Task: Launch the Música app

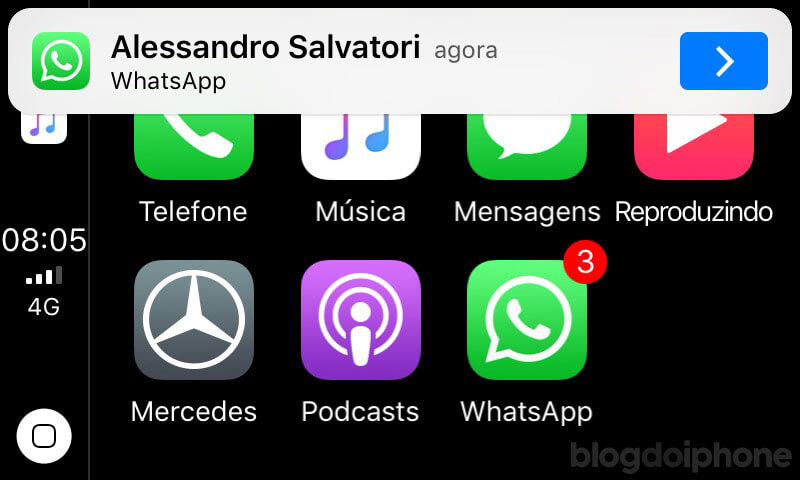Action: tap(360, 150)
